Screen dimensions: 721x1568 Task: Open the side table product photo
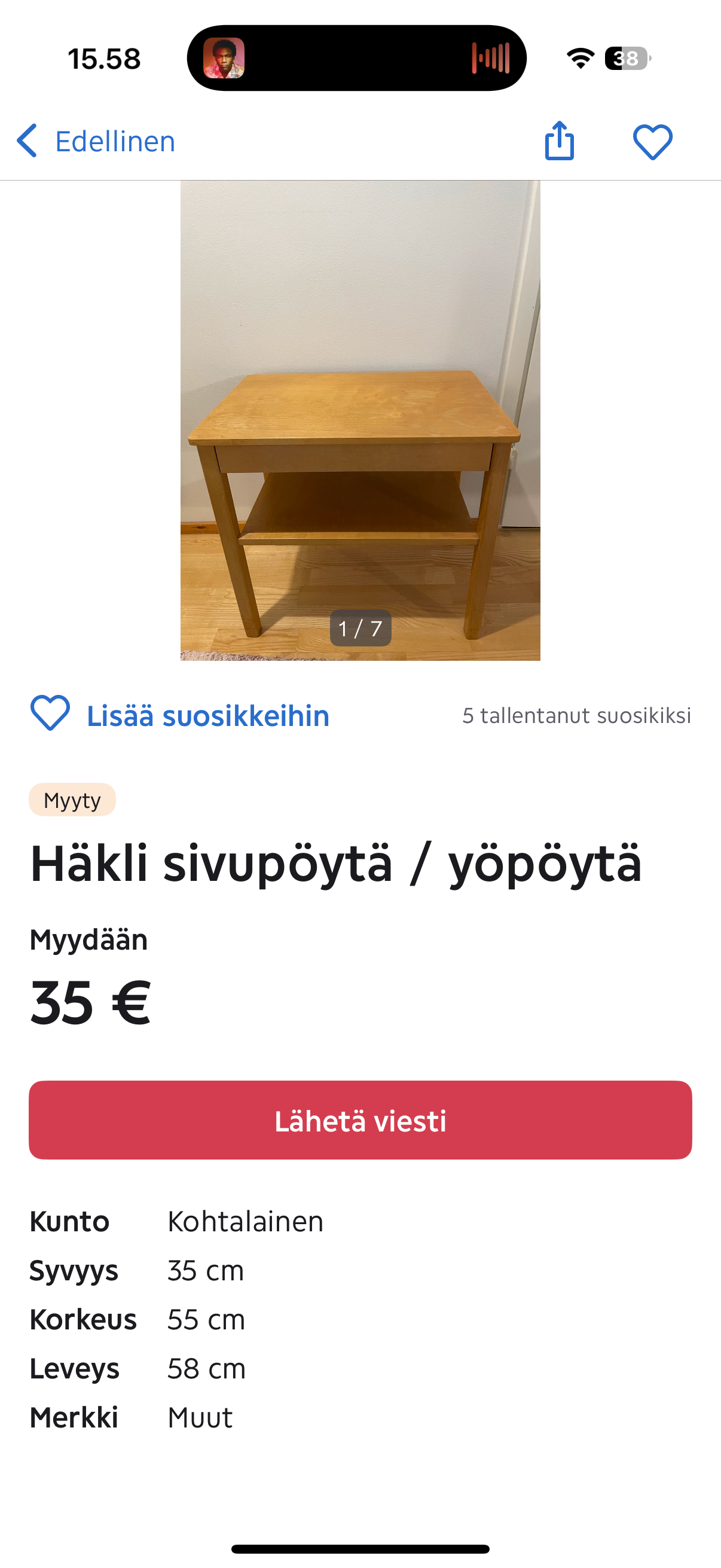360,420
